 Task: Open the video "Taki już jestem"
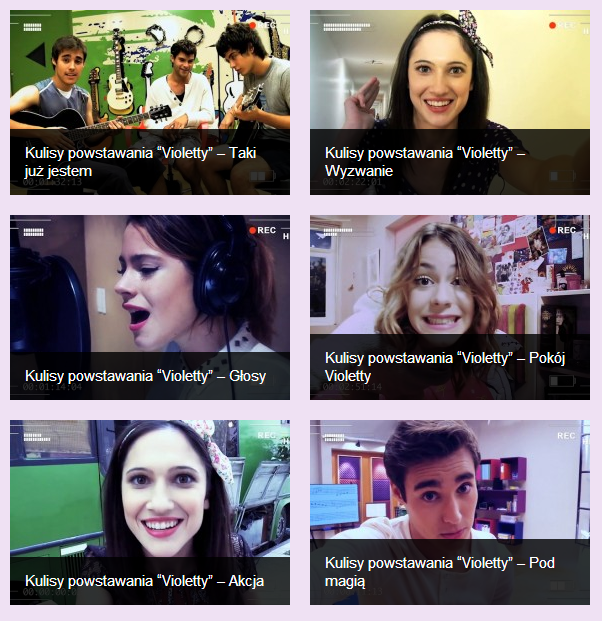[x=150, y=102]
